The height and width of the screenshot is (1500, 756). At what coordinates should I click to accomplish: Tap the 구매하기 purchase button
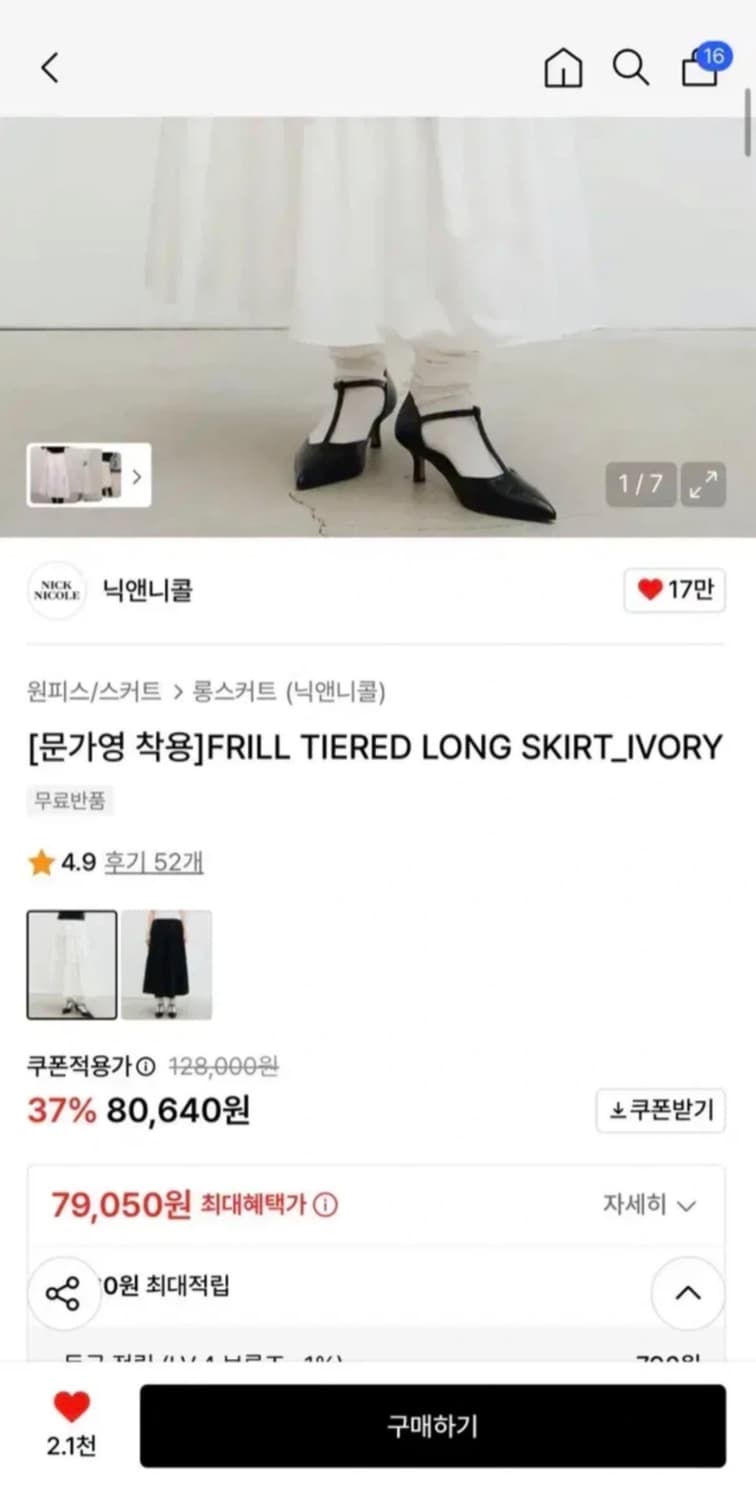click(430, 1426)
